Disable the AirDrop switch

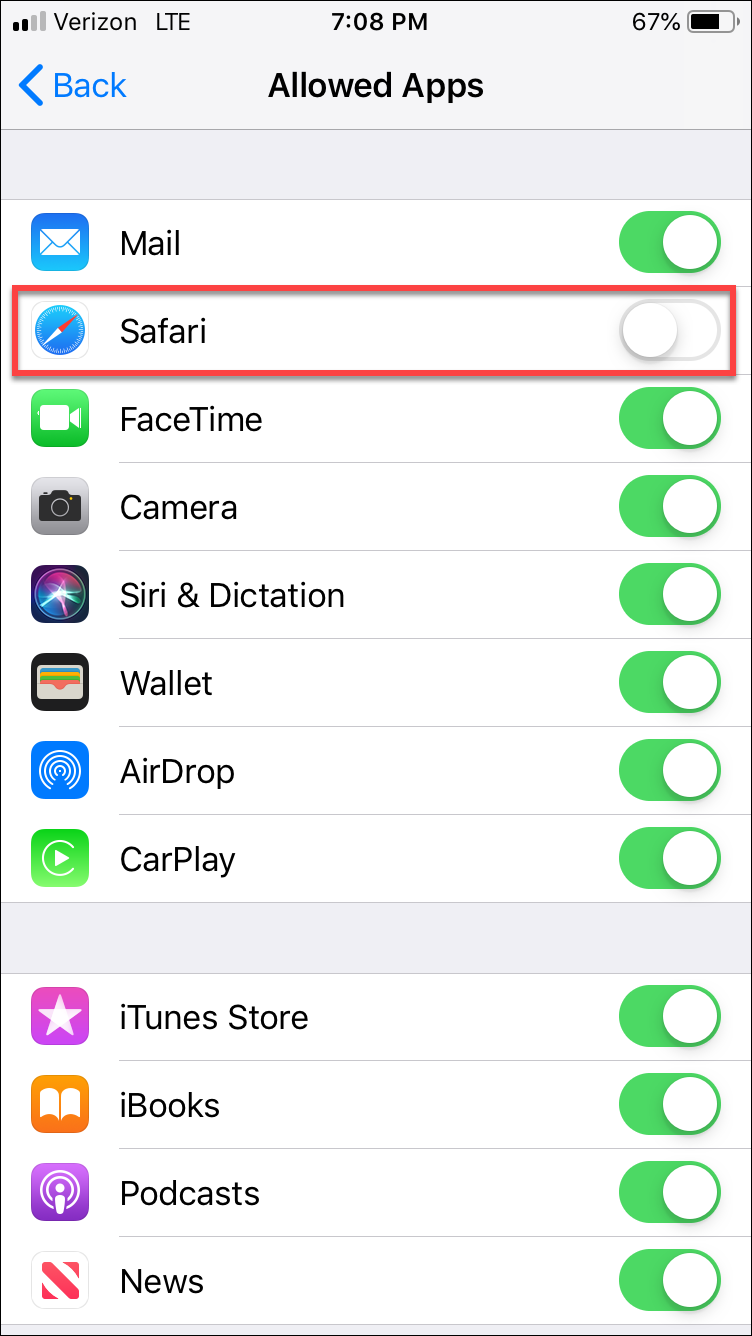[669, 770]
